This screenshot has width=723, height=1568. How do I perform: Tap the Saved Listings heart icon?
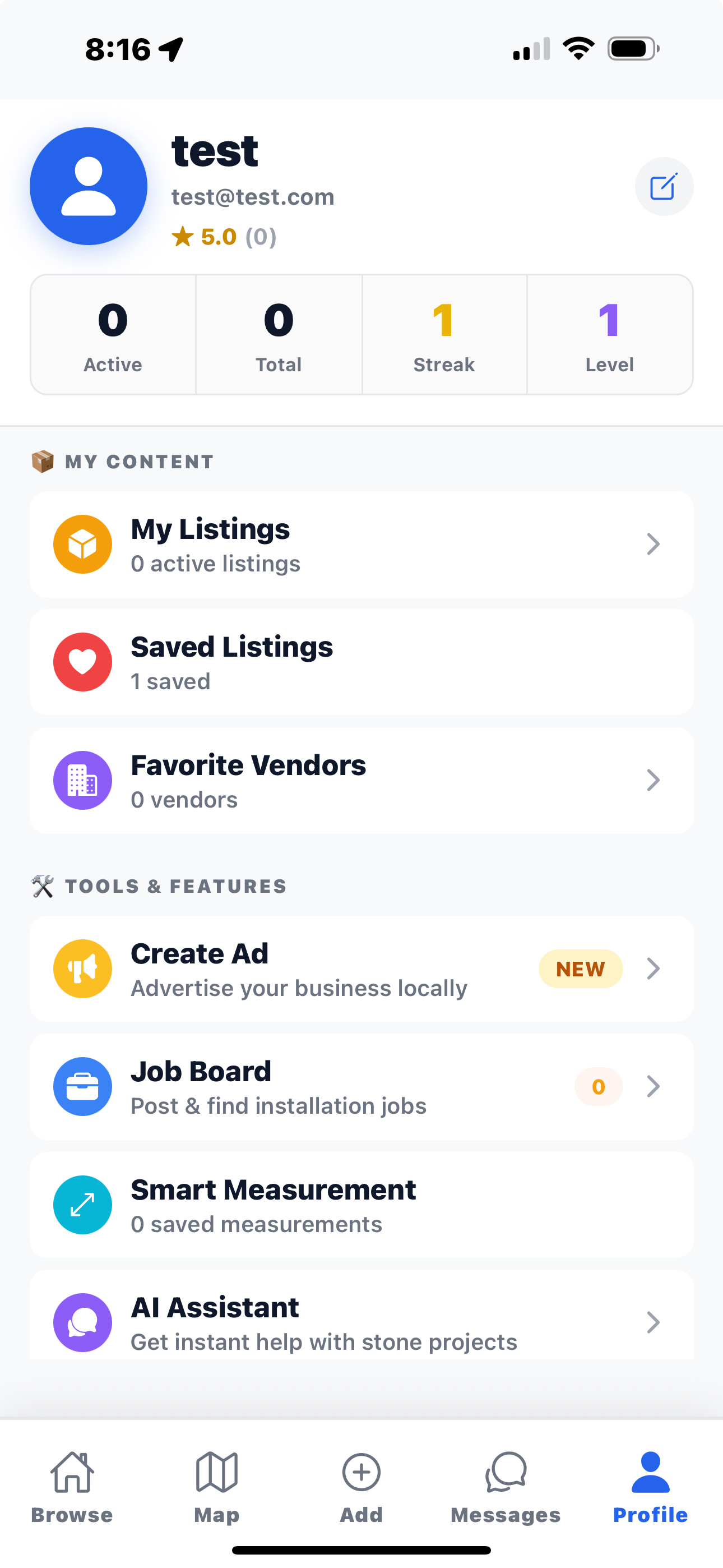click(x=82, y=662)
